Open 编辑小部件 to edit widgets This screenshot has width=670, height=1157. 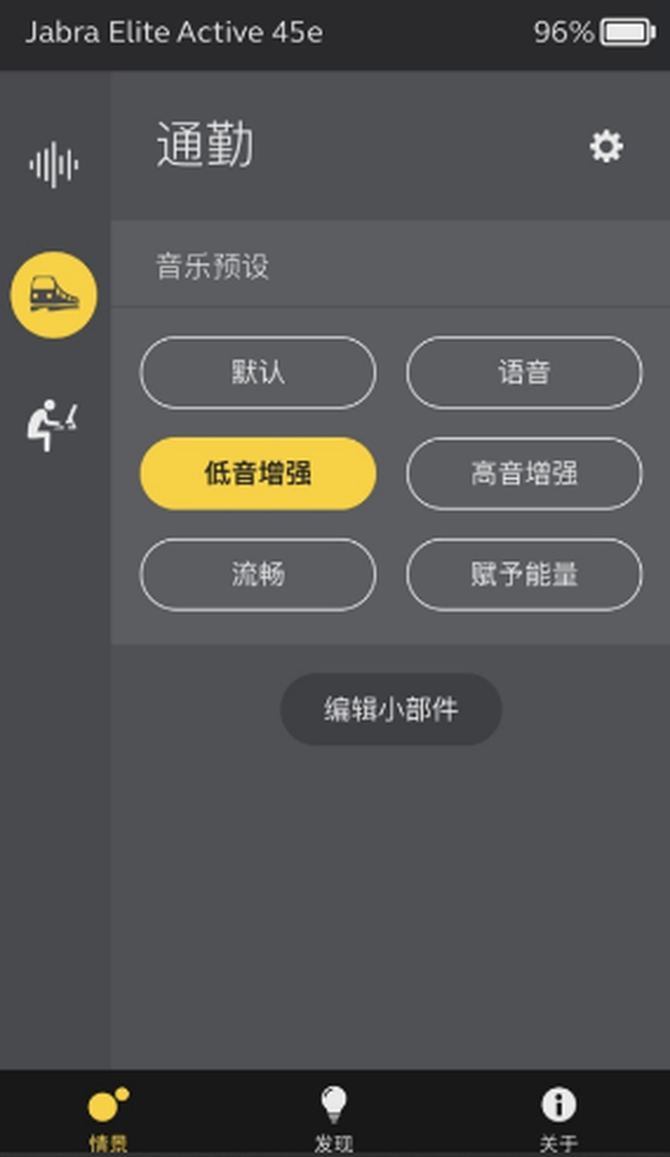391,709
